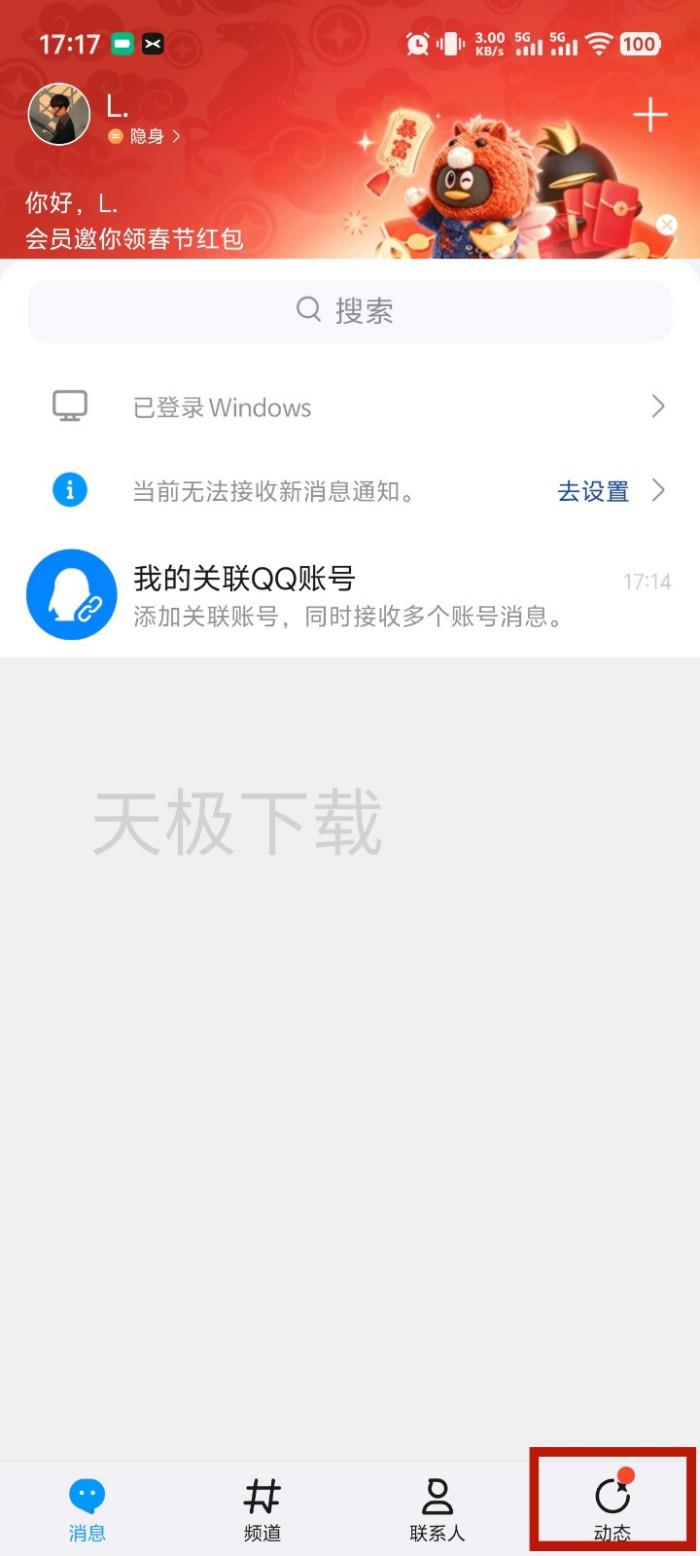The width and height of the screenshot is (700, 1556).
Task: Open the profile avatar for L.
Action: tap(59, 114)
